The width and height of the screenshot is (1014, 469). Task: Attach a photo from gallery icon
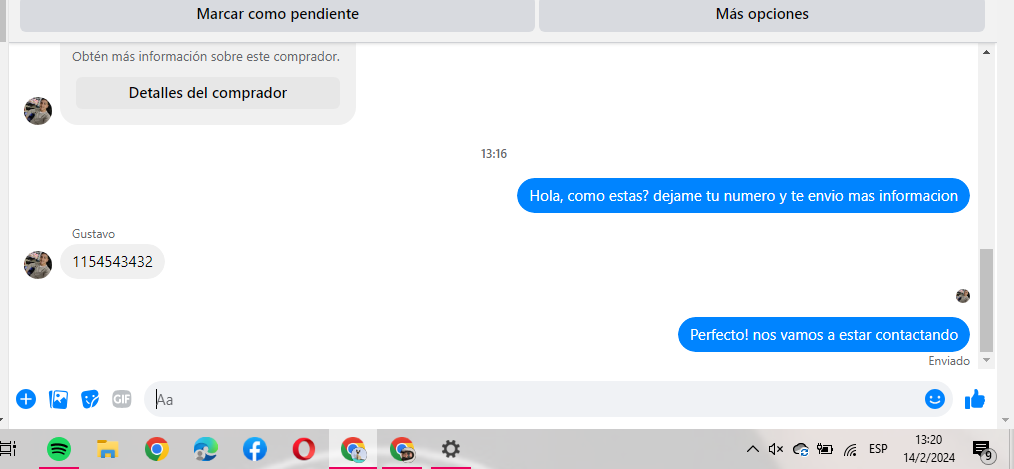(59, 399)
